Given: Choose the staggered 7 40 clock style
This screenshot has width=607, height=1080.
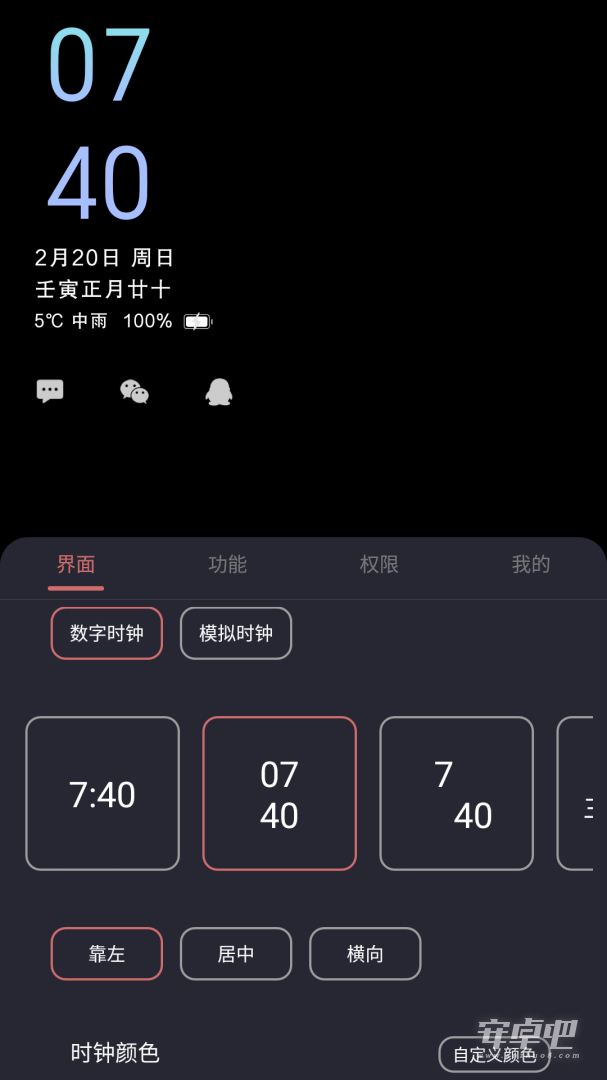Looking at the screenshot, I should tap(457, 793).
